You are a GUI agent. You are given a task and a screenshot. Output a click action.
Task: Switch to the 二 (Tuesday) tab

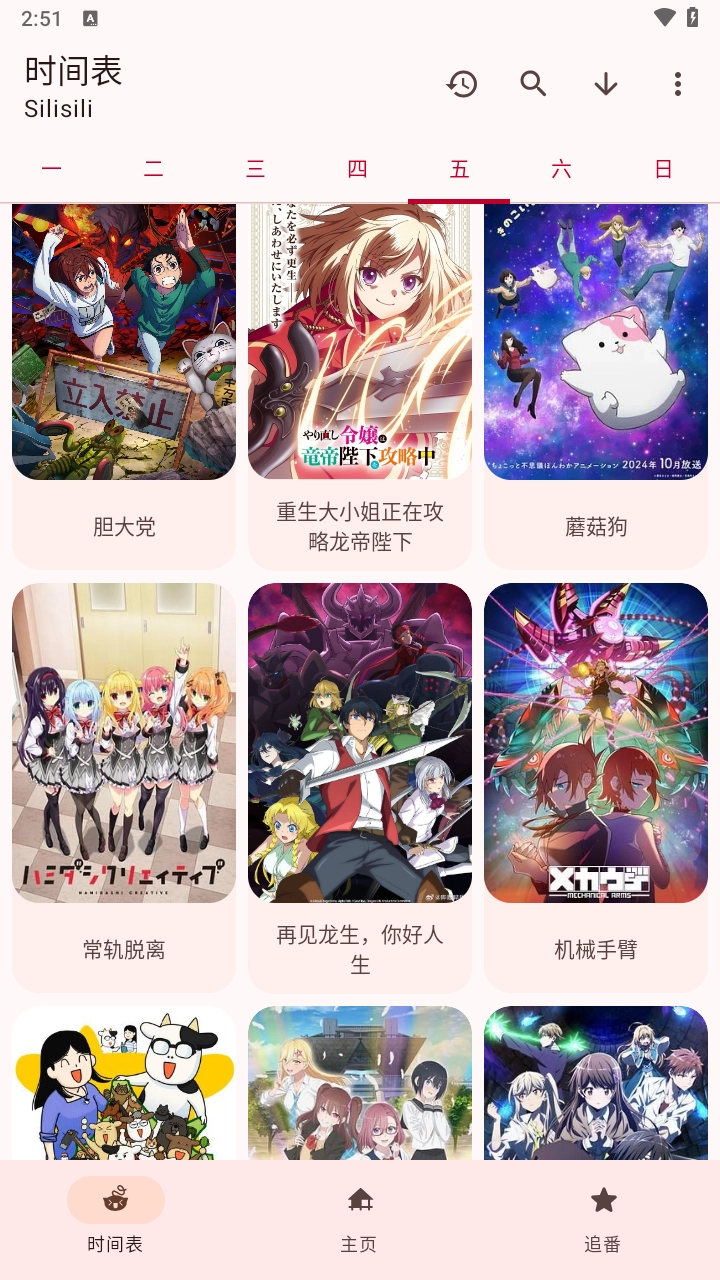point(153,169)
